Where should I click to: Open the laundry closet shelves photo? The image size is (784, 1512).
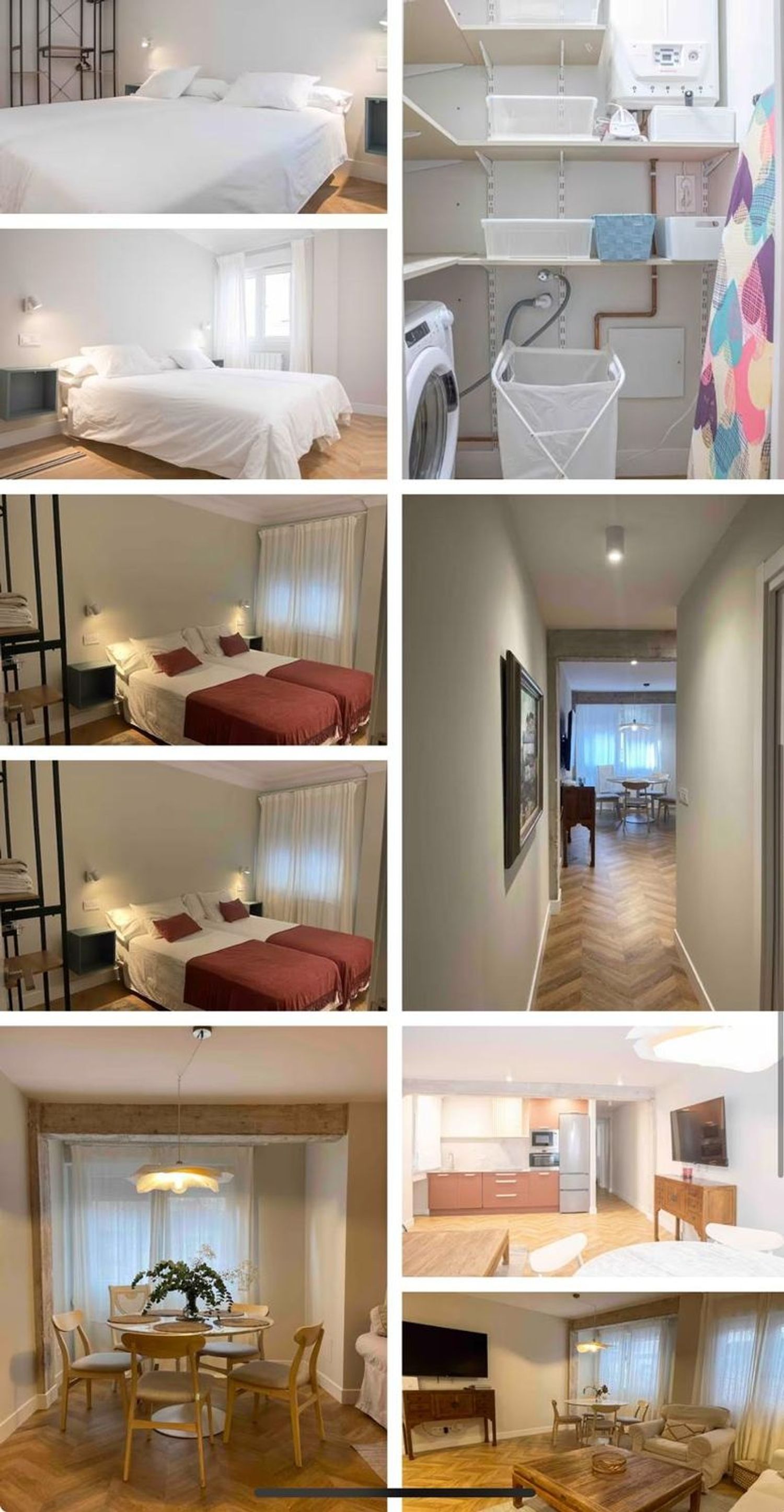[x=593, y=239]
